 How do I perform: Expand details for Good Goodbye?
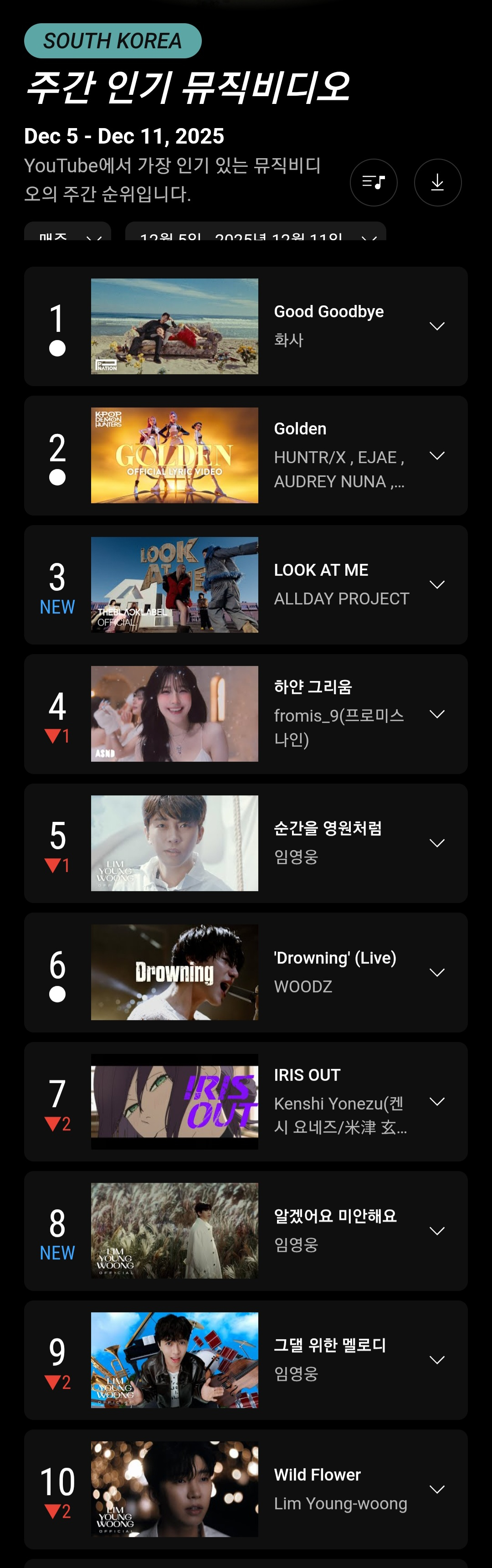coord(437,326)
